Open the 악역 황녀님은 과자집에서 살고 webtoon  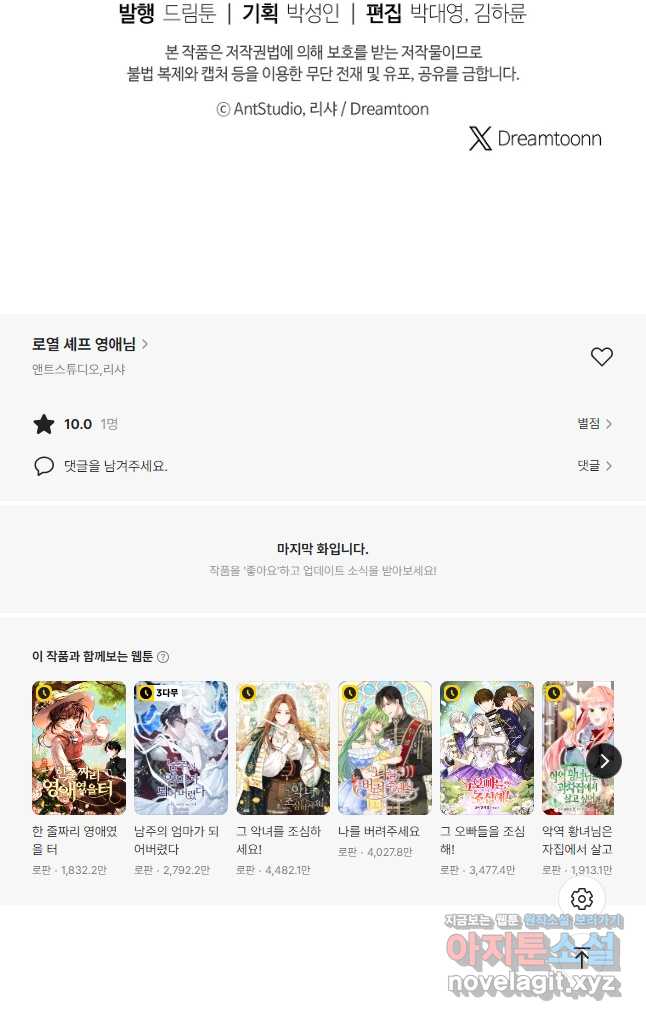576,748
